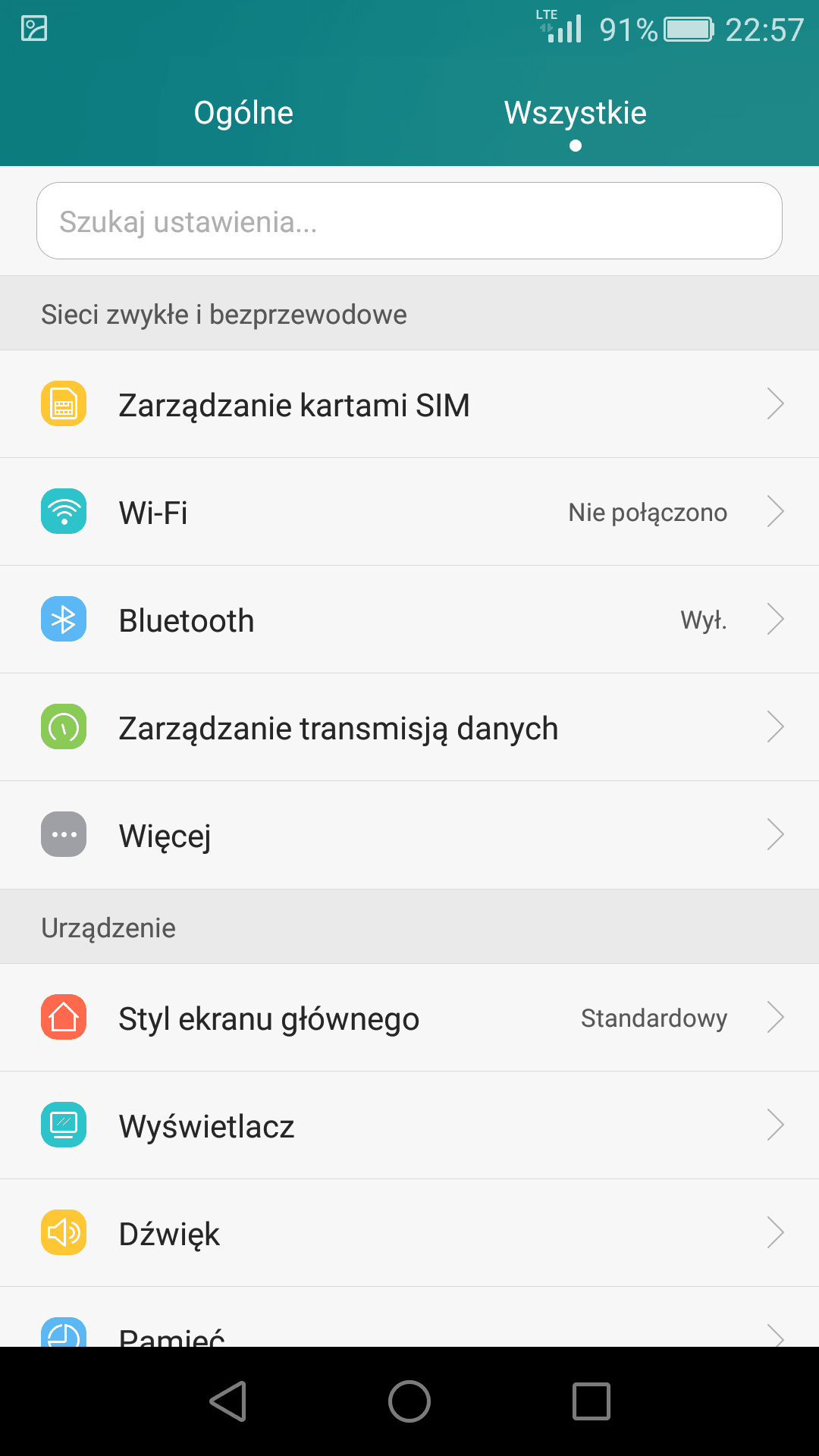Image resolution: width=819 pixels, height=1456 pixels.
Task: Open the Więcej network options
Action: click(409, 835)
